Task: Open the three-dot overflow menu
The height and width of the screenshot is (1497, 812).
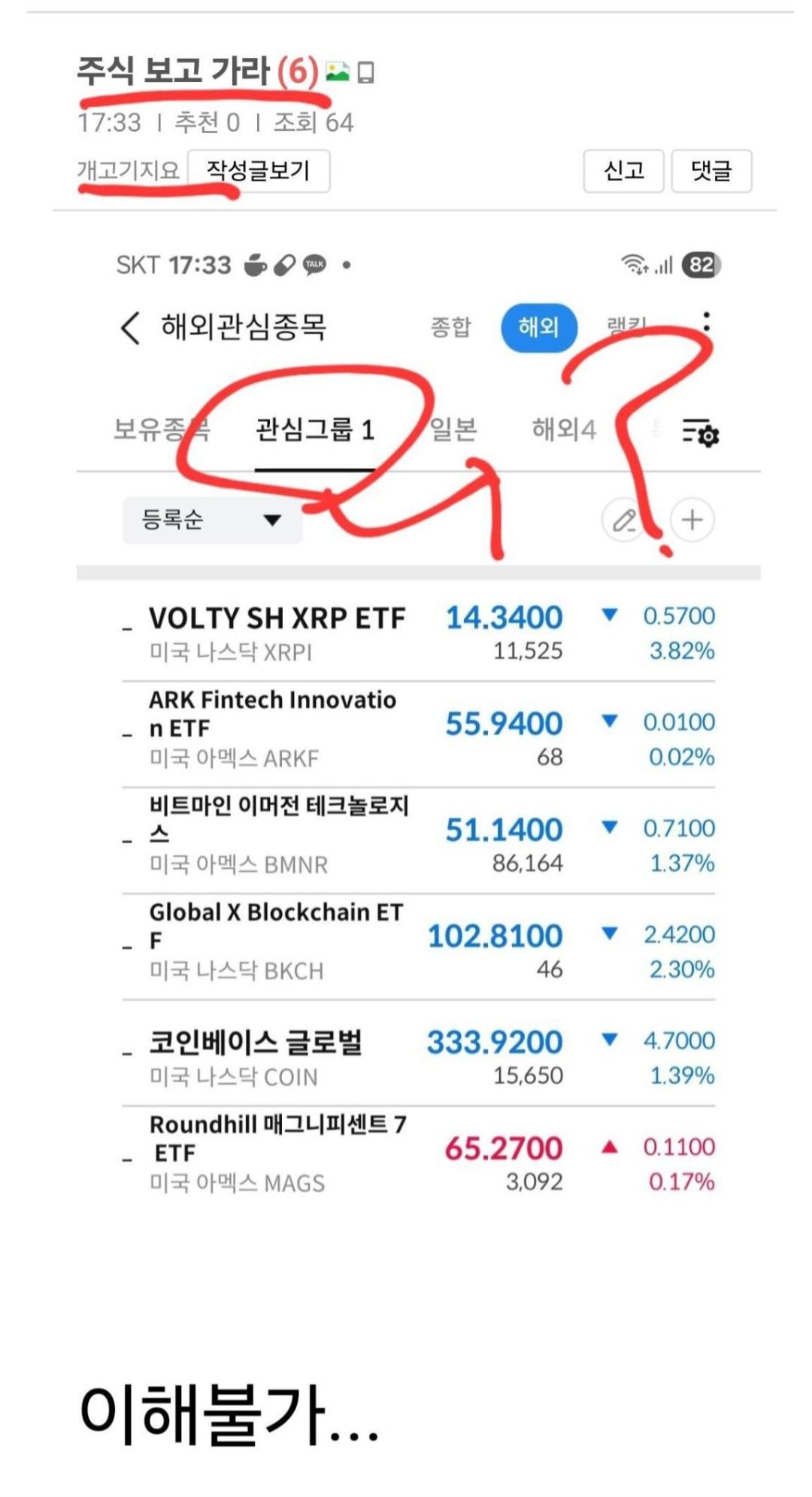Action: tap(705, 322)
